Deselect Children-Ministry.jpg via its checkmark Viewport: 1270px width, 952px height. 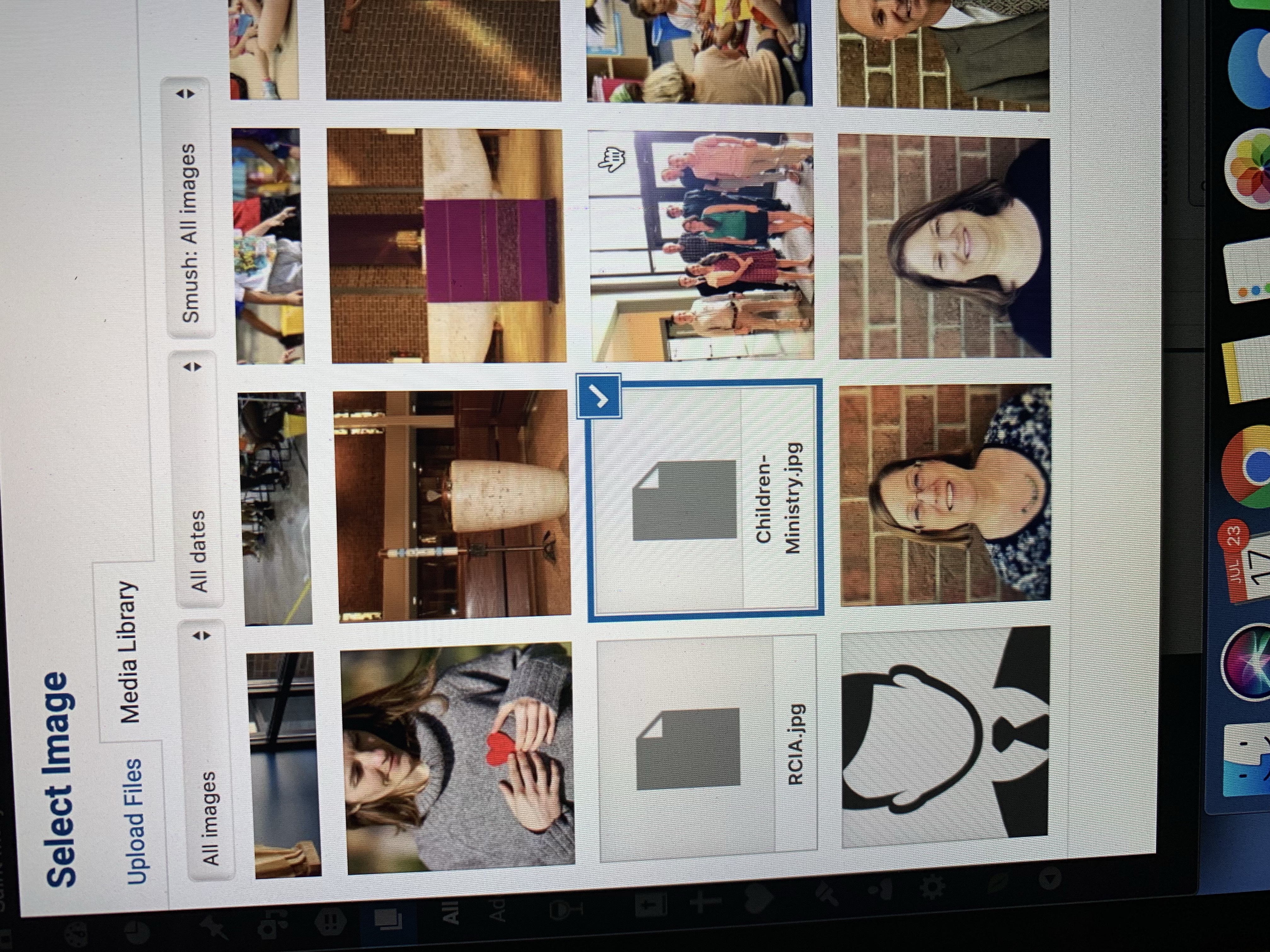pyautogui.click(x=599, y=397)
